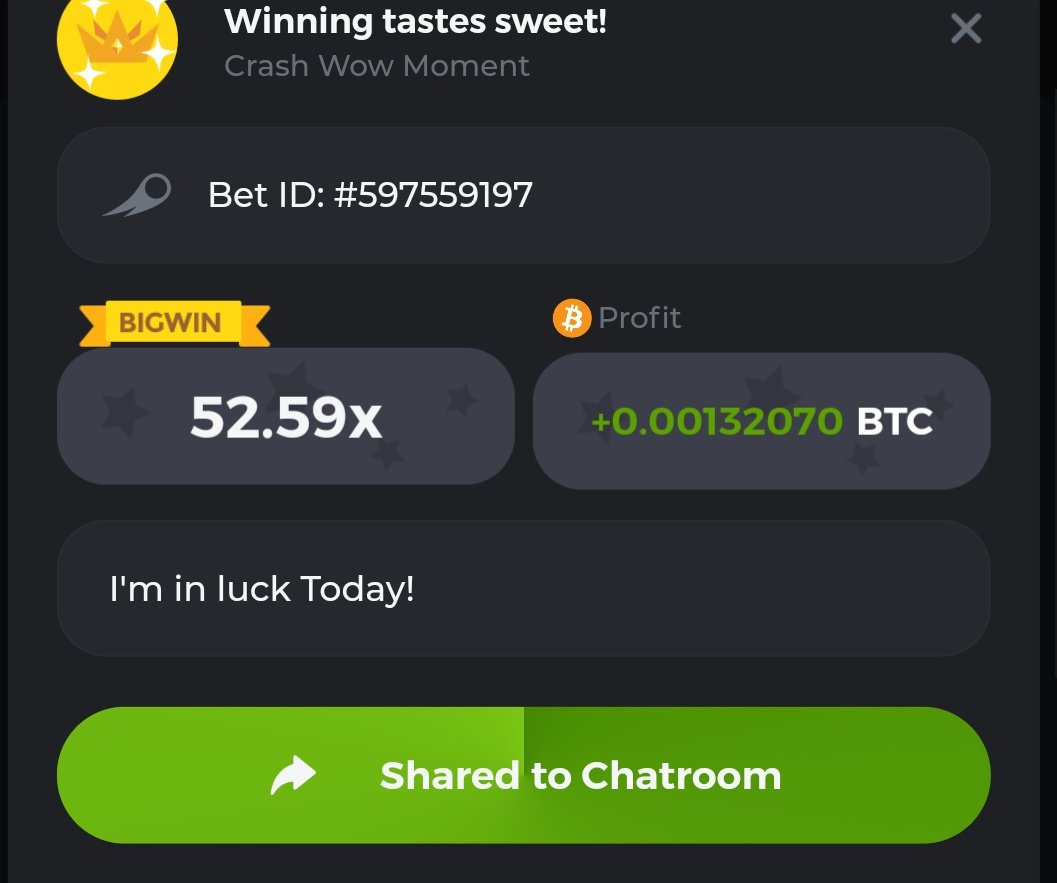Edit the "I'm in luck Today!" message field
The width and height of the screenshot is (1057, 883).
(x=523, y=589)
